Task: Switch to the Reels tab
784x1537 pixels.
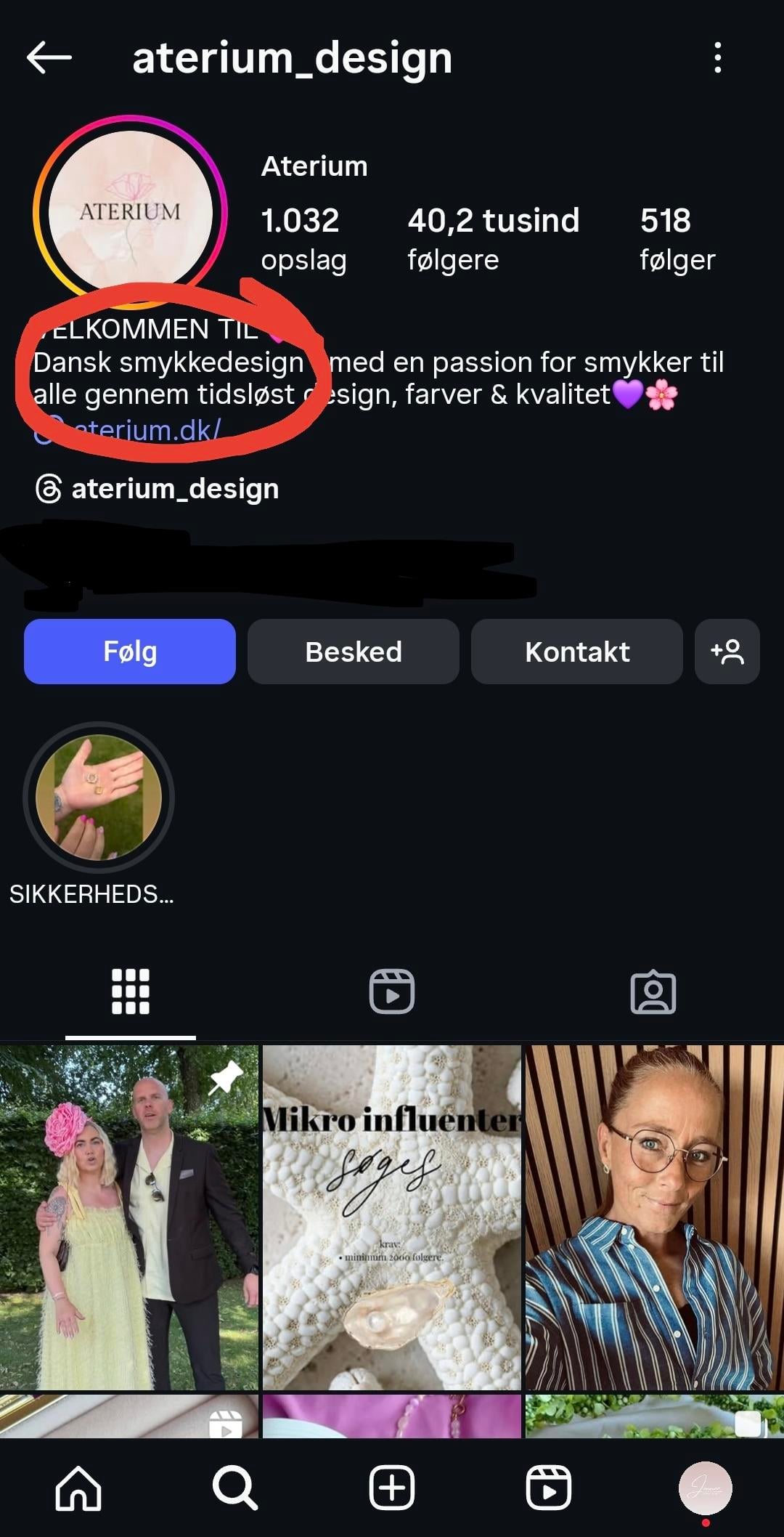Action: coord(392,991)
